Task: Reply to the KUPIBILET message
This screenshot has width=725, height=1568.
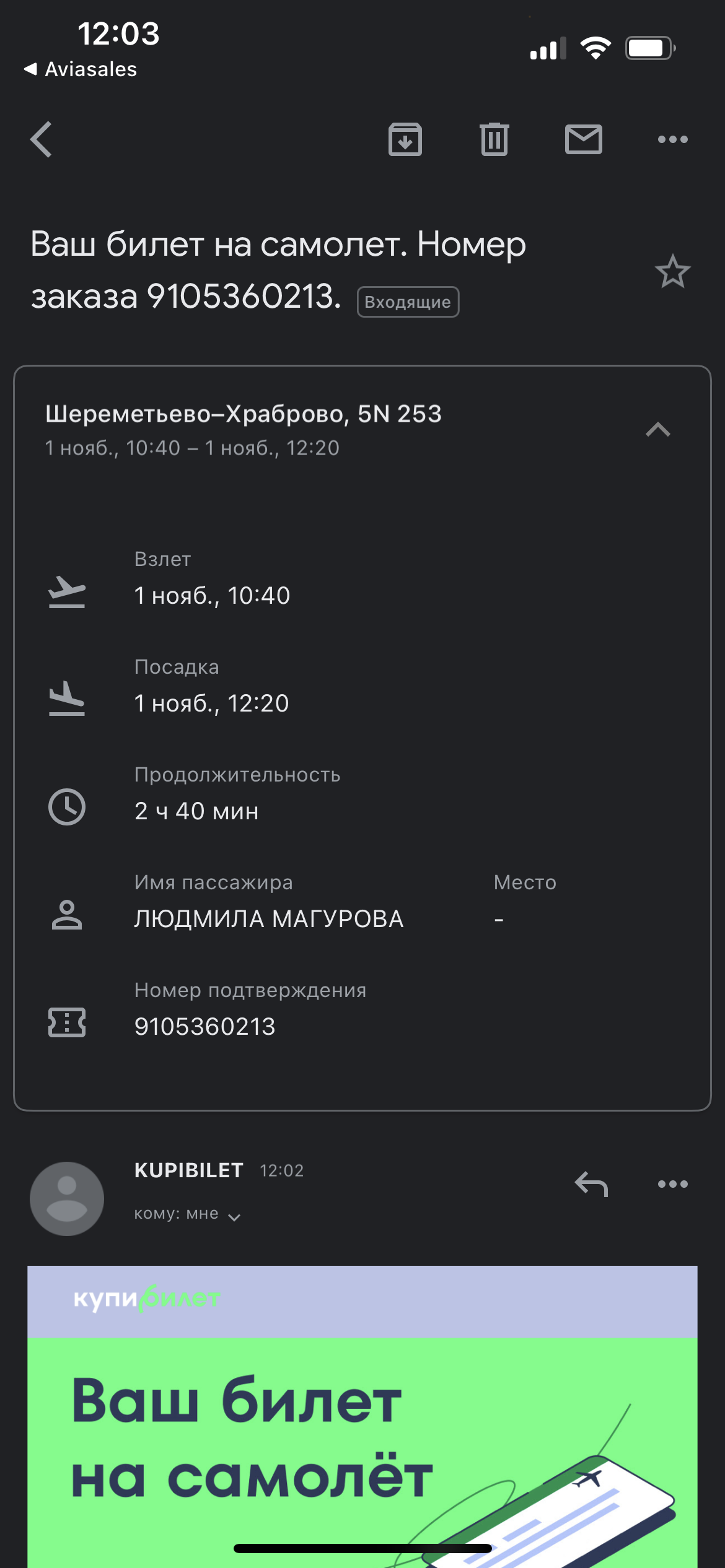Action: (591, 1184)
